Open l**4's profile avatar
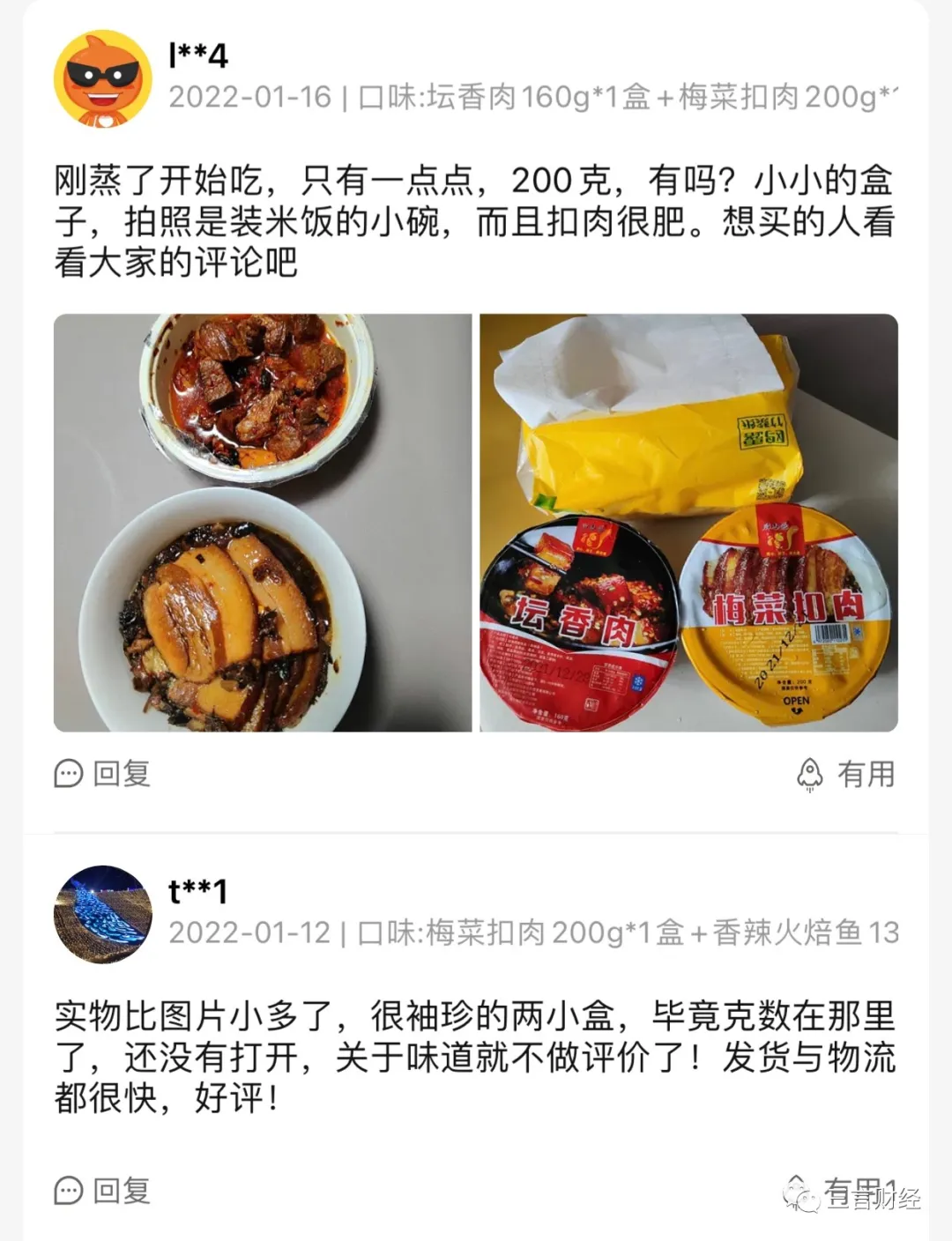 pos(102,78)
